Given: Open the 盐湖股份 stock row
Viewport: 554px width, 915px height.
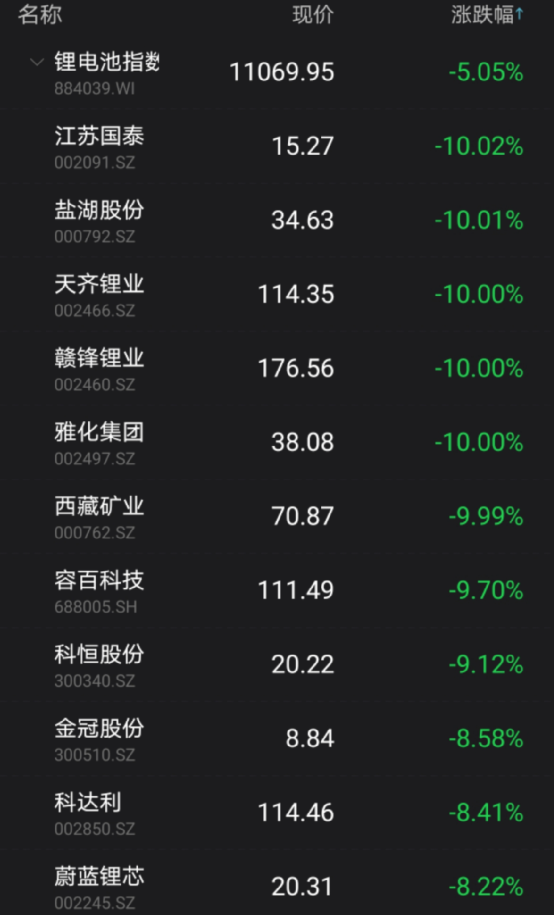Looking at the screenshot, I should point(277,220).
